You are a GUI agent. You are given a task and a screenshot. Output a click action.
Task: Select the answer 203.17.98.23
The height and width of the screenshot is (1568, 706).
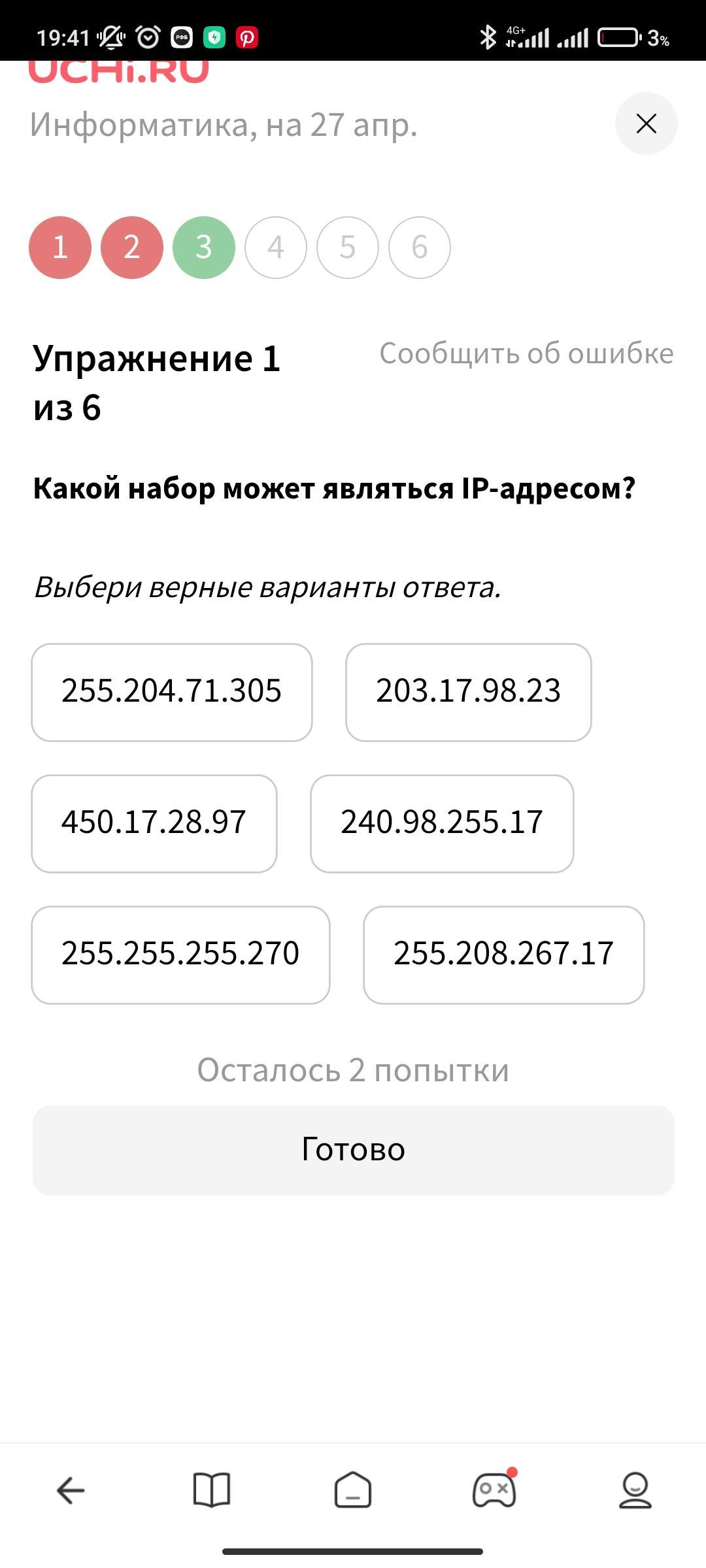469,693
